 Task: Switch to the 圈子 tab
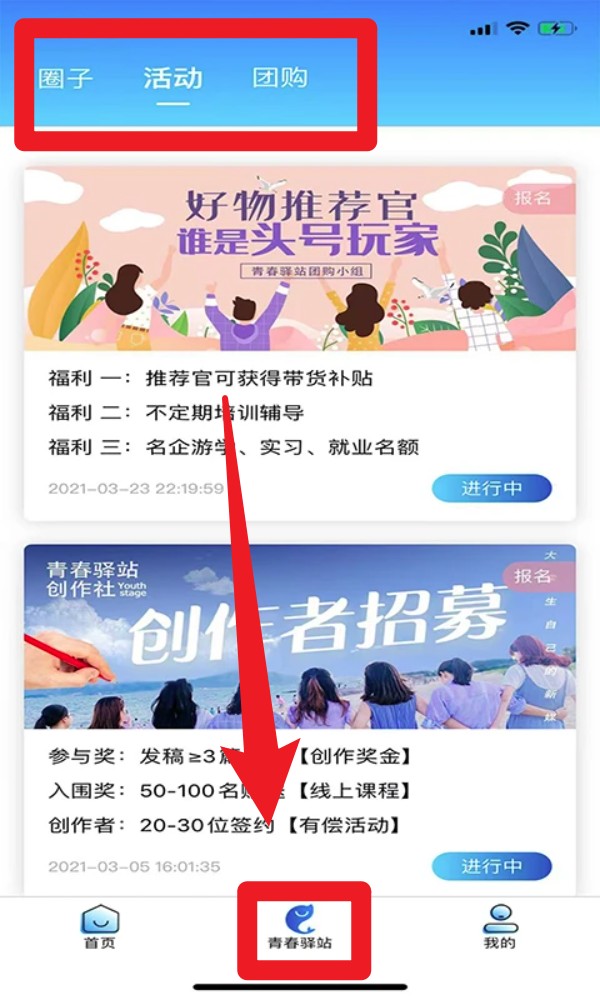[x=65, y=78]
